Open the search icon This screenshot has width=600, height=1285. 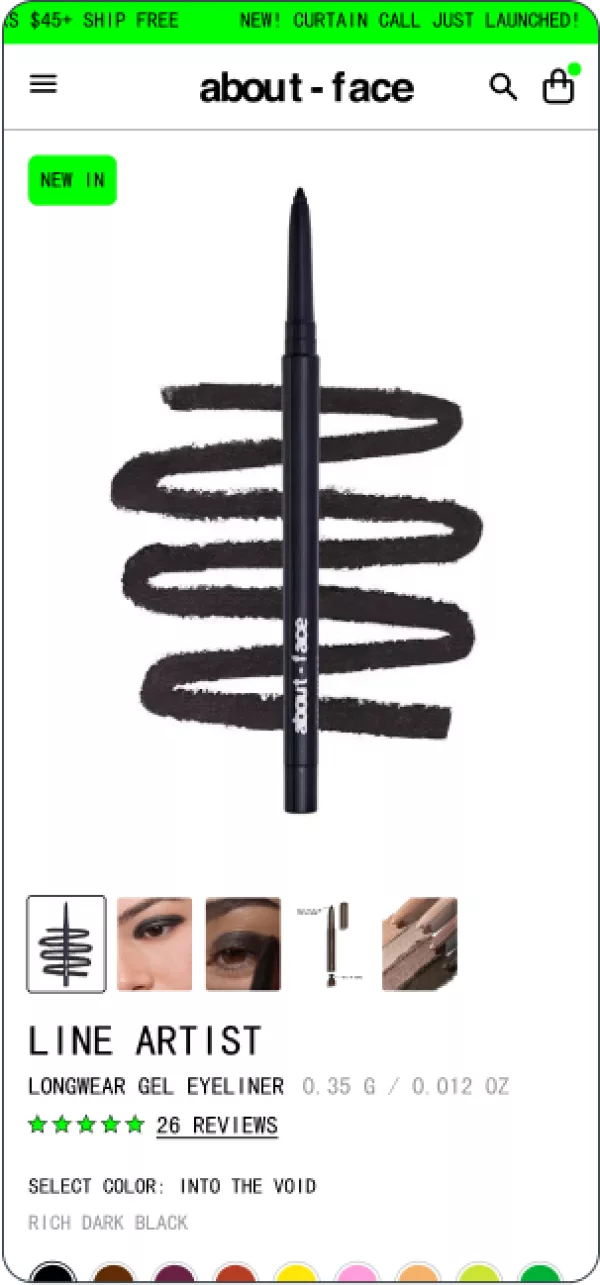coord(503,87)
